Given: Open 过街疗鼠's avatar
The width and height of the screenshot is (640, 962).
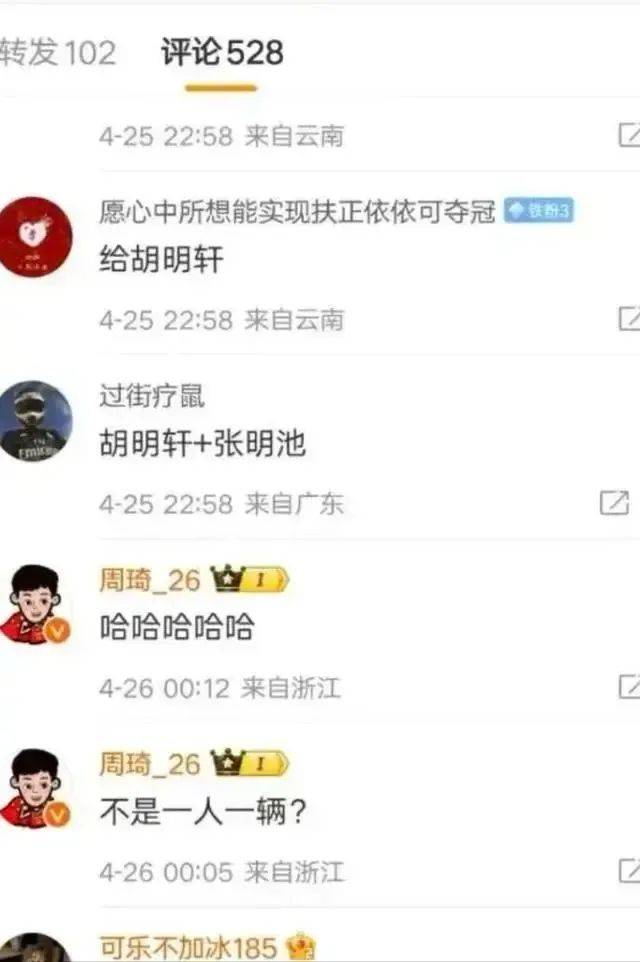Looking at the screenshot, I should [x=36, y=421].
